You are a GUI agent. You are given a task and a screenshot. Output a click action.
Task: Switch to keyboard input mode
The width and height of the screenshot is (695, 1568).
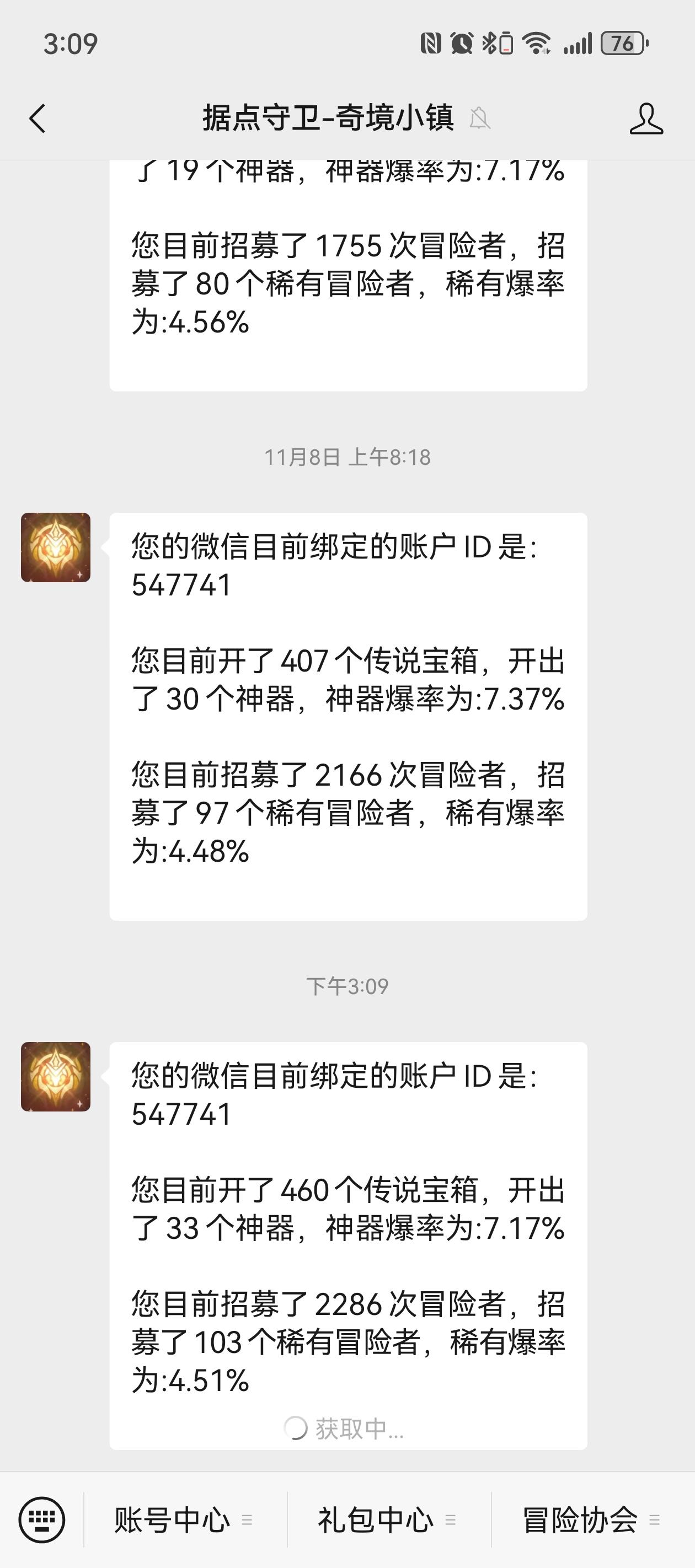[x=41, y=1520]
